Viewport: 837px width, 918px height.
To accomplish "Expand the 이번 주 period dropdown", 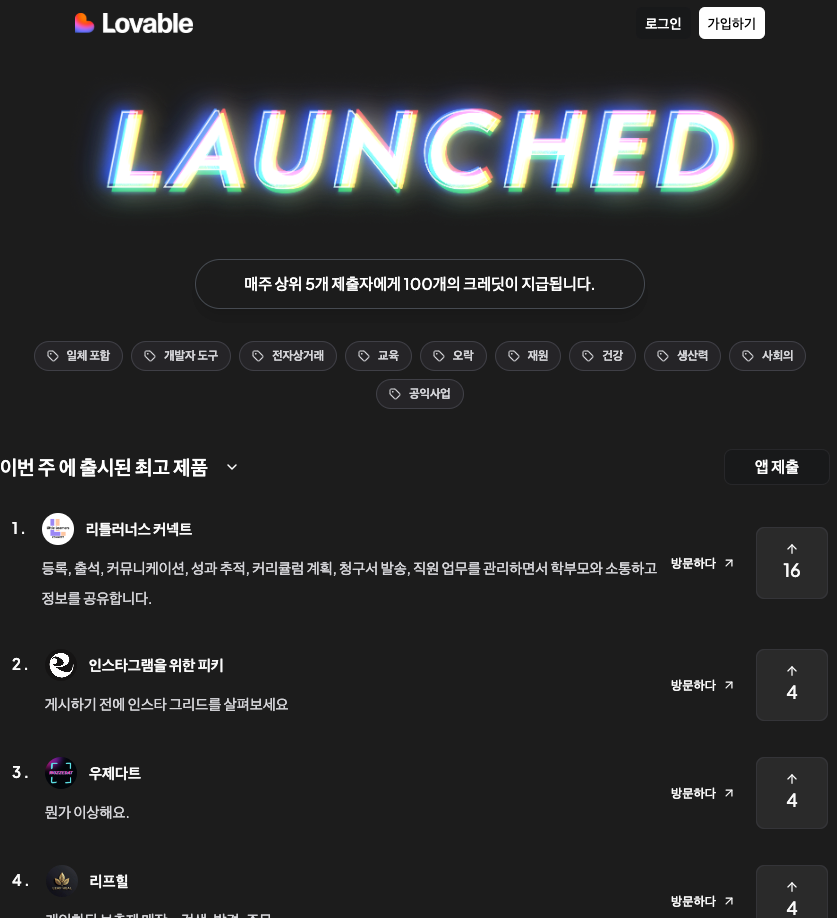I will (x=232, y=467).
